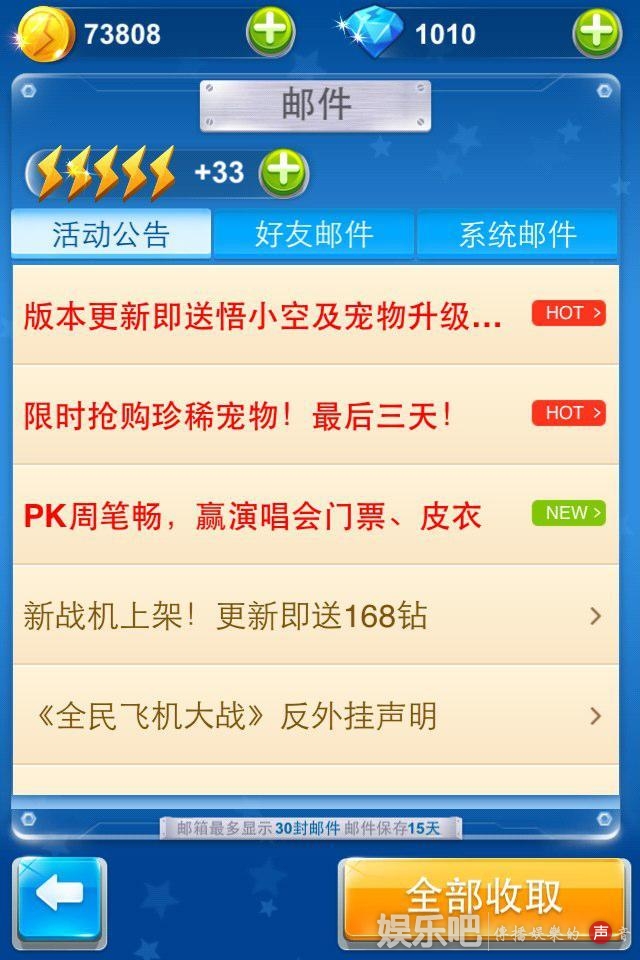
Task: Open the 版本更新即送悟小空 announcement
Action: (314, 316)
